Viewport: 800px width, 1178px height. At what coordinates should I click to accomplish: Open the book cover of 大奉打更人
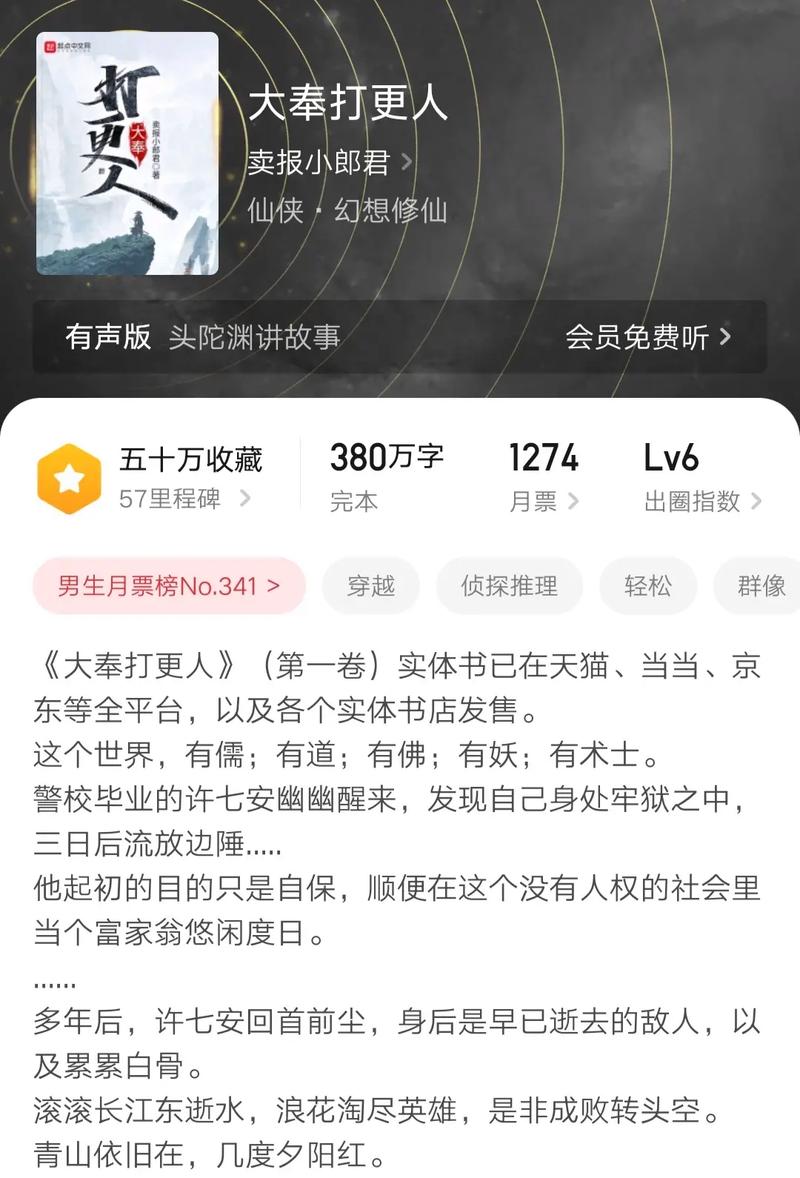127,153
